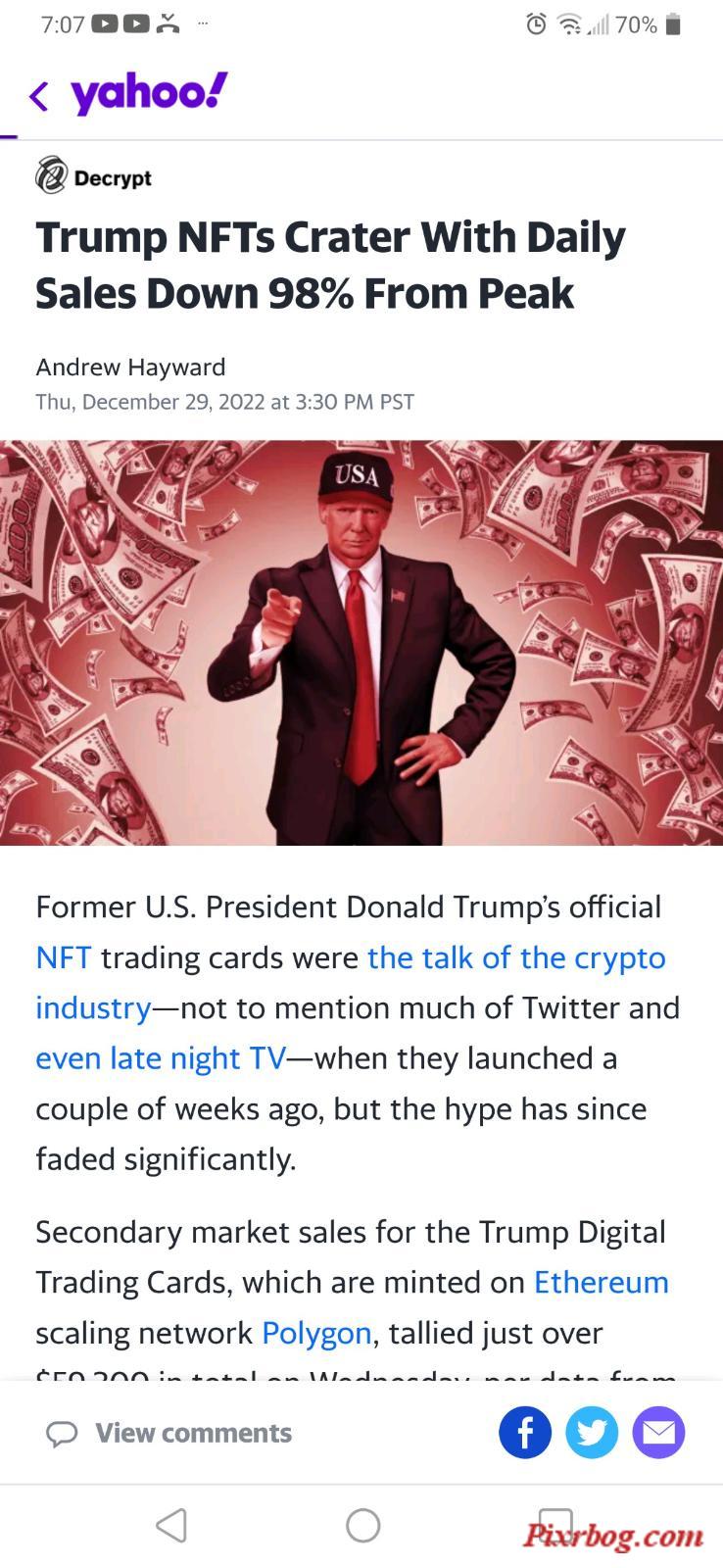This screenshot has height=1568, width=723.
Task: Tap the system back button
Action: pyautogui.click(x=171, y=1525)
